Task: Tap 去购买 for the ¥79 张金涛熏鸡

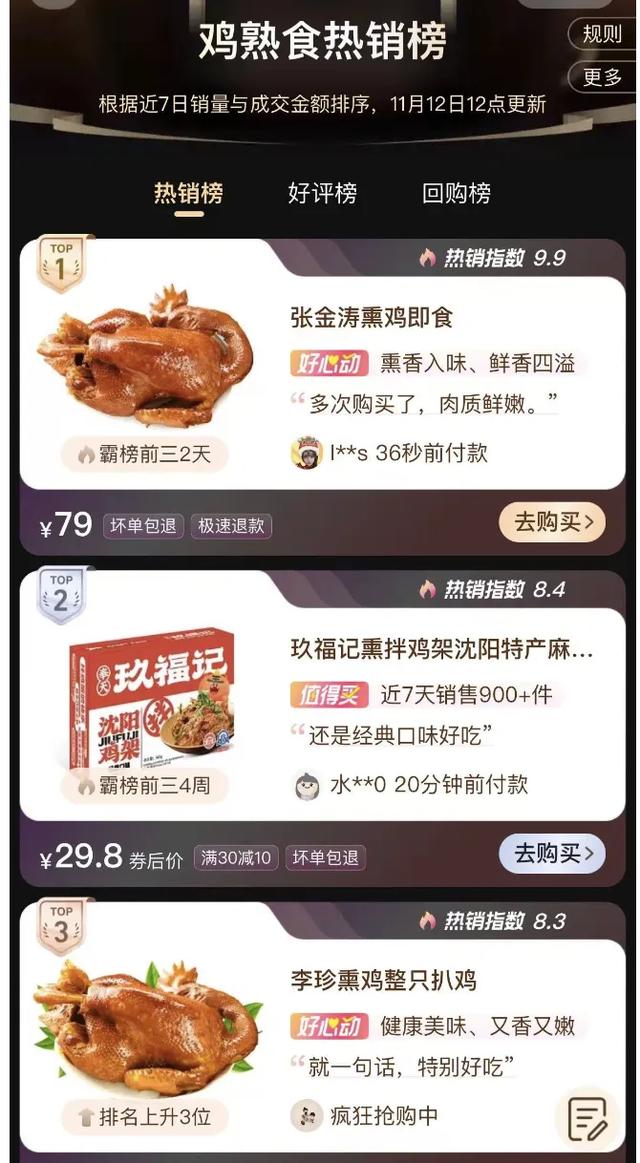Action: pyautogui.click(x=552, y=522)
